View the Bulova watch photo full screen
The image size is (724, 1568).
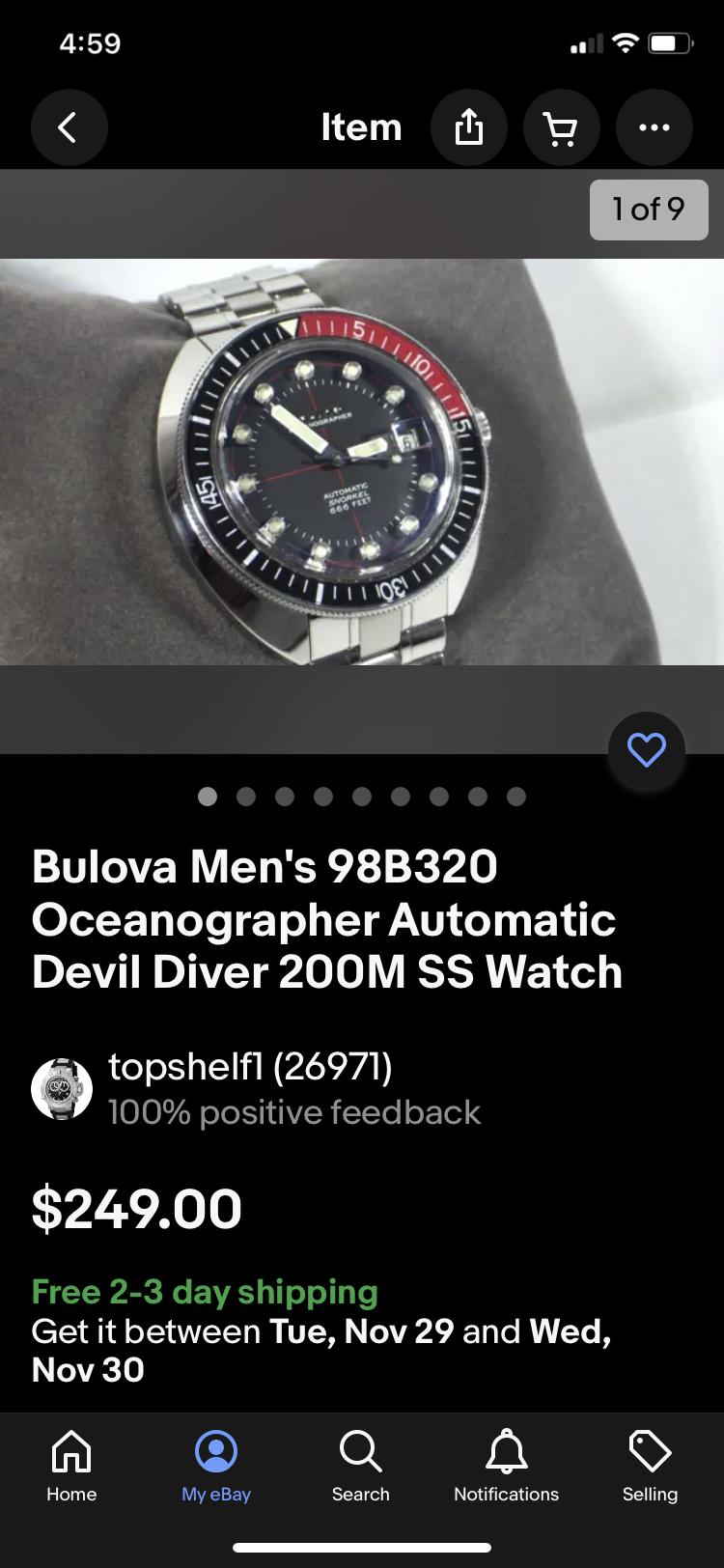click(x=362, y=462)
